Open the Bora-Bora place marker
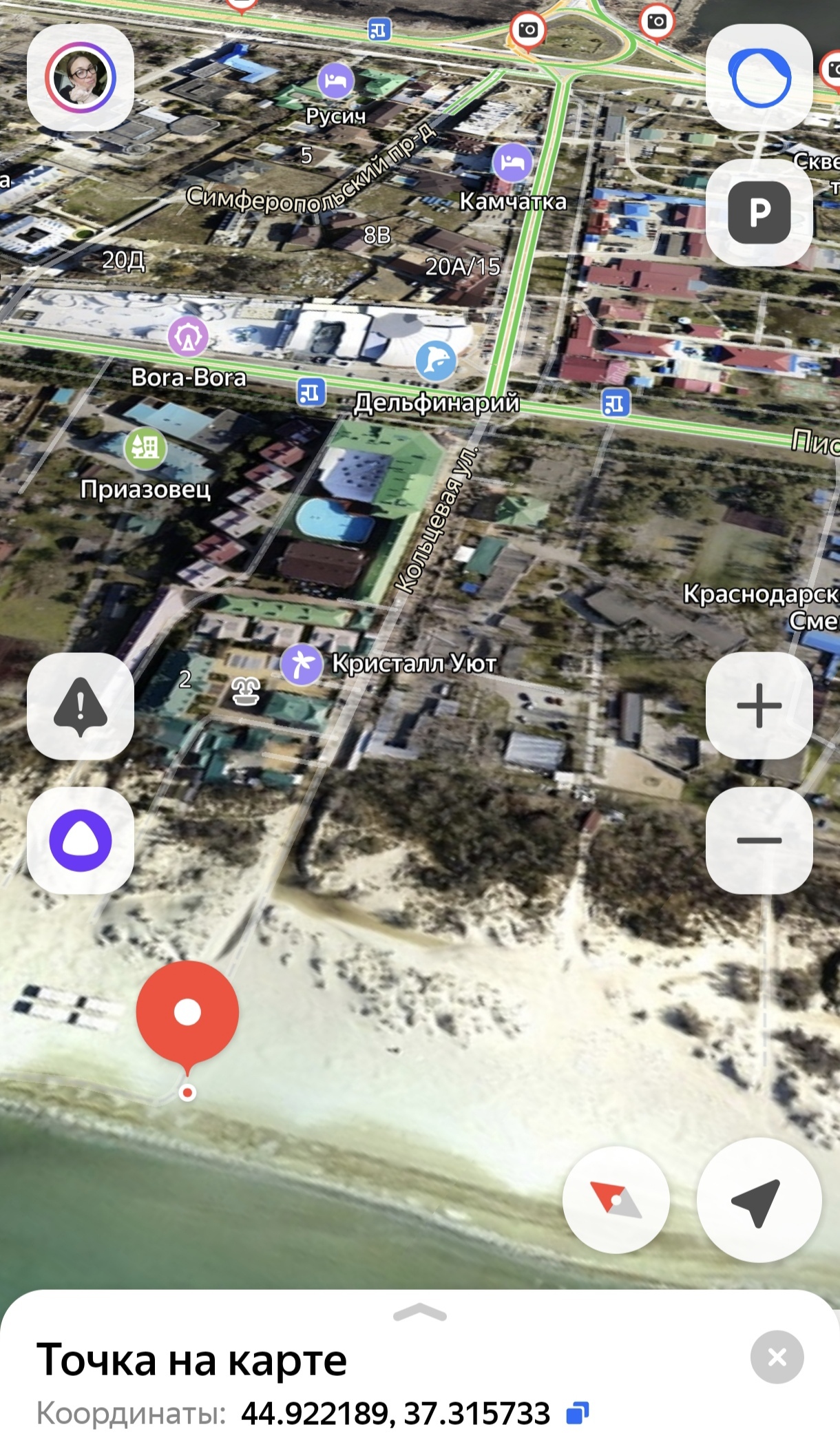Viewport: 840px width, 1451px height. (188, 337)
